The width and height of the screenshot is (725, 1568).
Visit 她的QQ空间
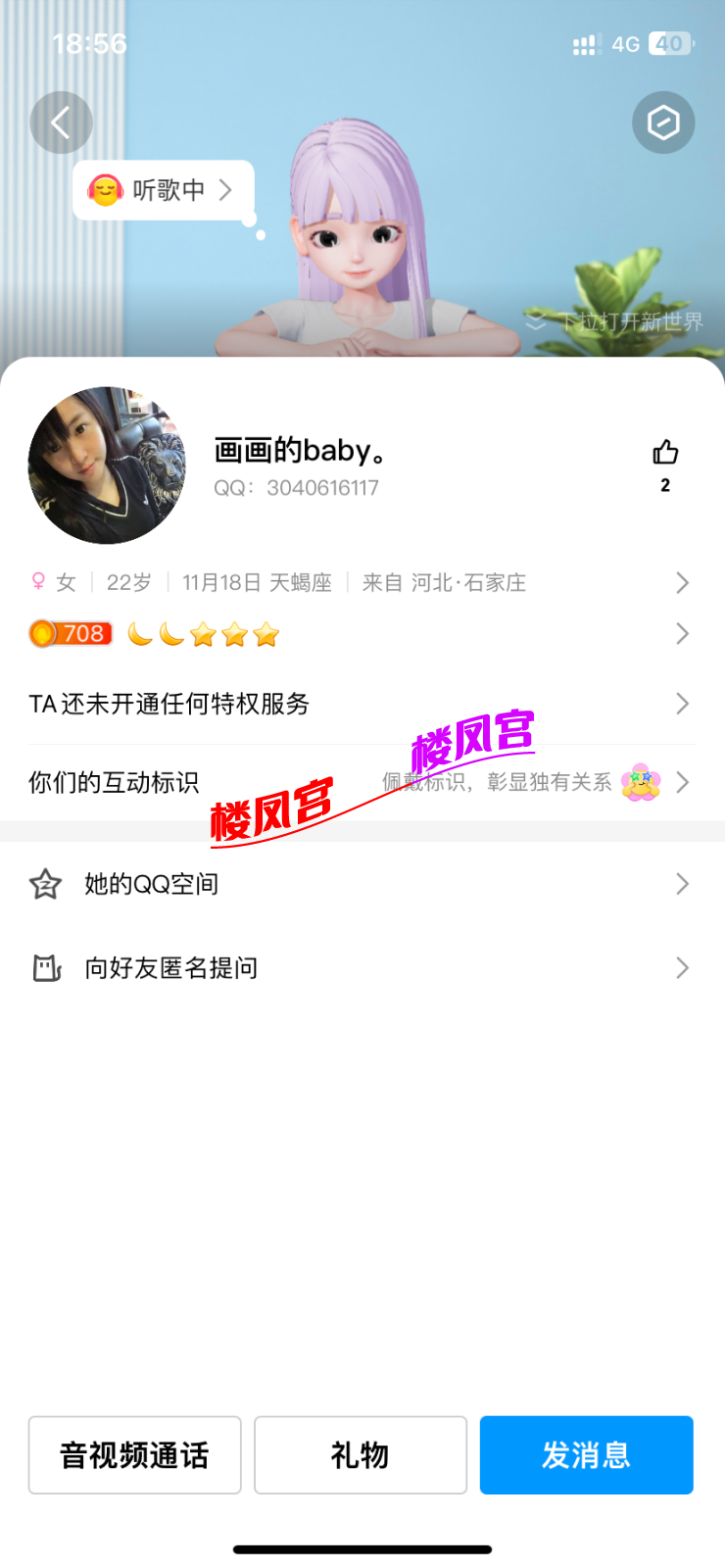[361, 884]
